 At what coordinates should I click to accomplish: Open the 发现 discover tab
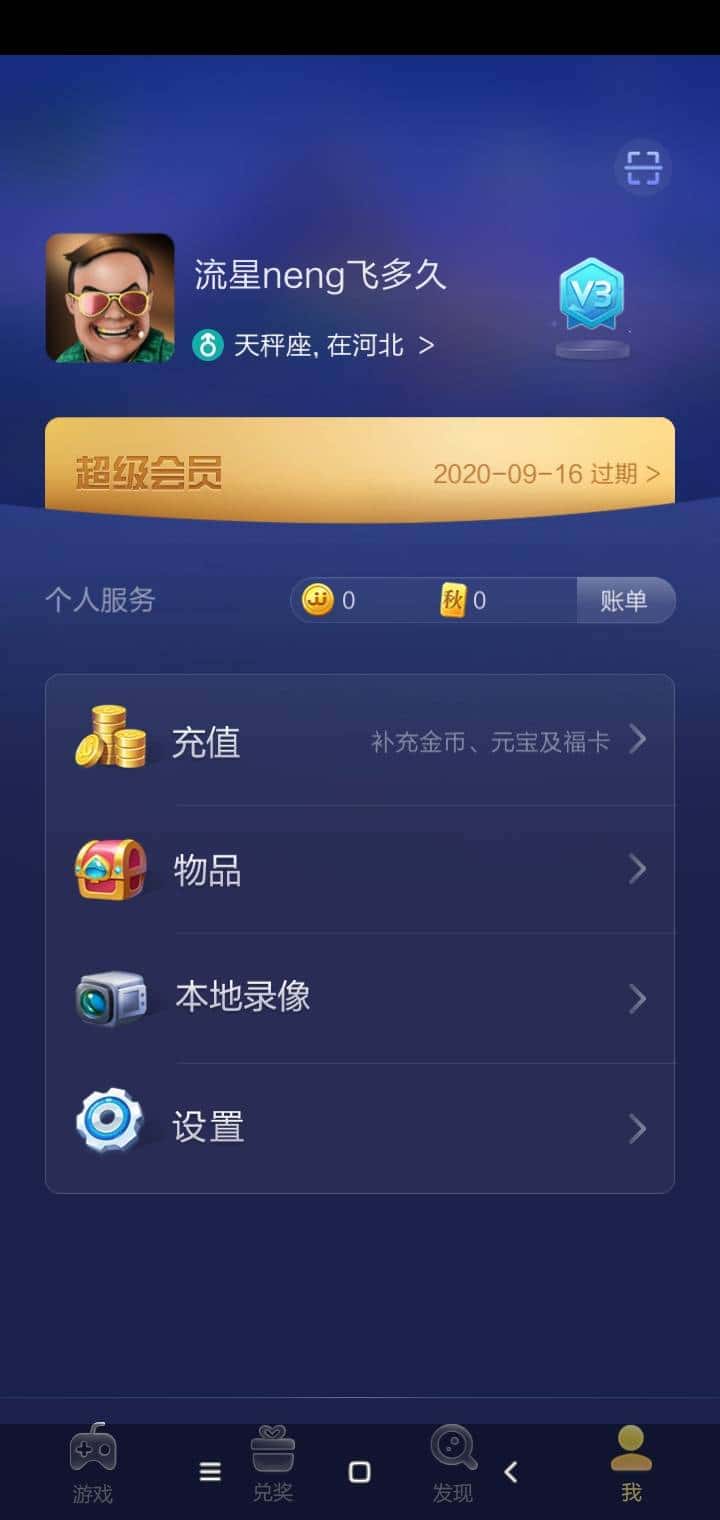[452, 1465]
